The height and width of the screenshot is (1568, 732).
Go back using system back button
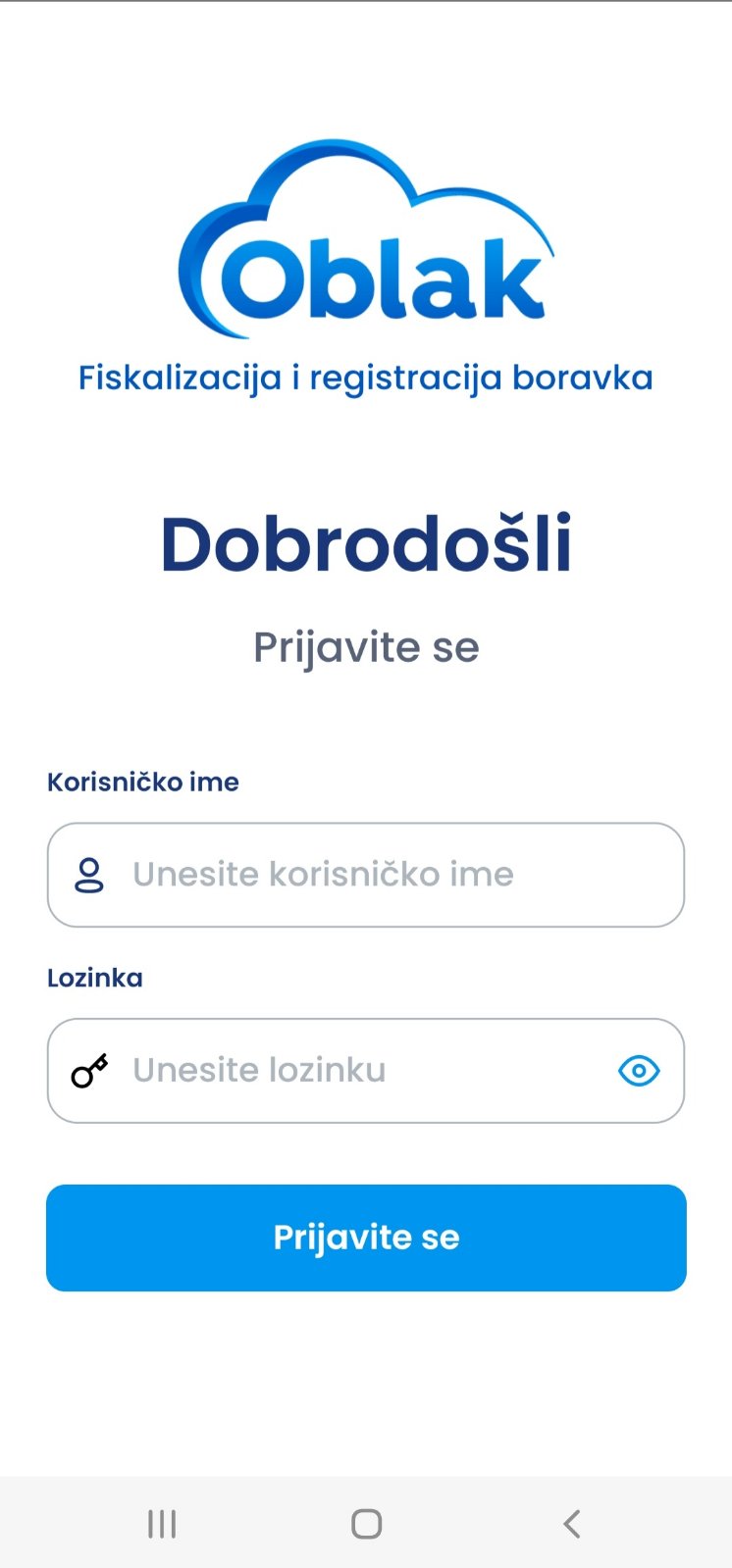click(572, 1524)
